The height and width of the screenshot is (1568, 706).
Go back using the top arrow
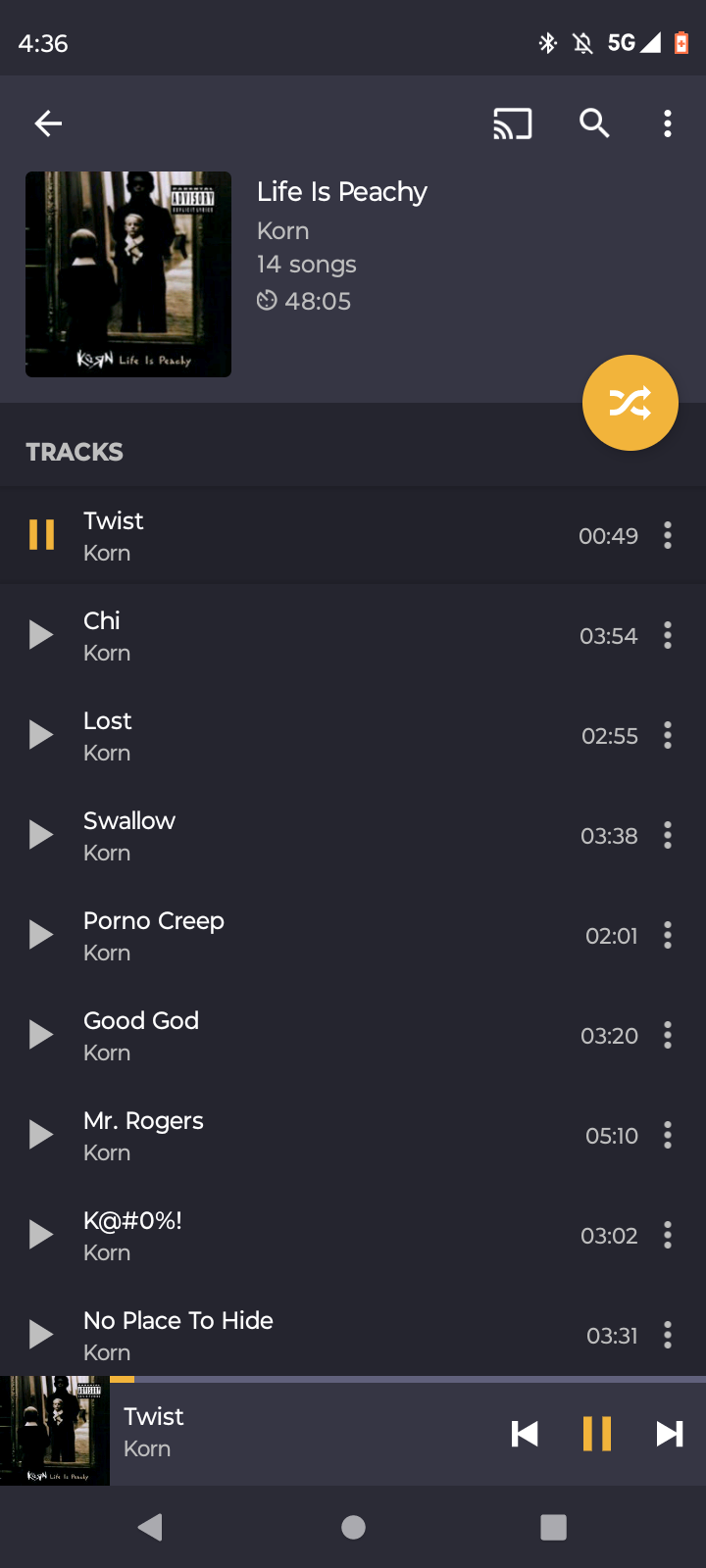(x=48, y=123)
